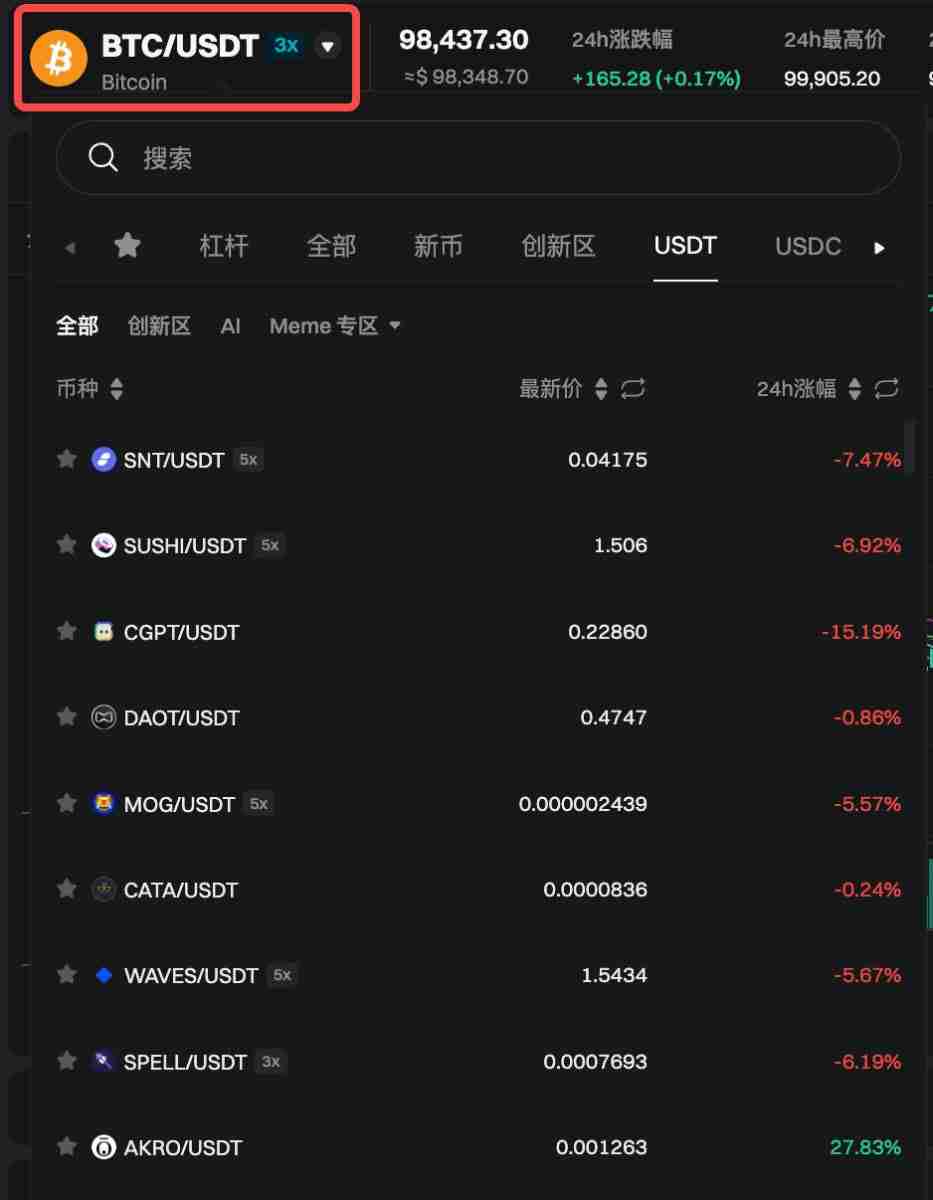Click the CGPT coin logo
Viewport: 933px width, 1200px height.
[x=103, y=631]
